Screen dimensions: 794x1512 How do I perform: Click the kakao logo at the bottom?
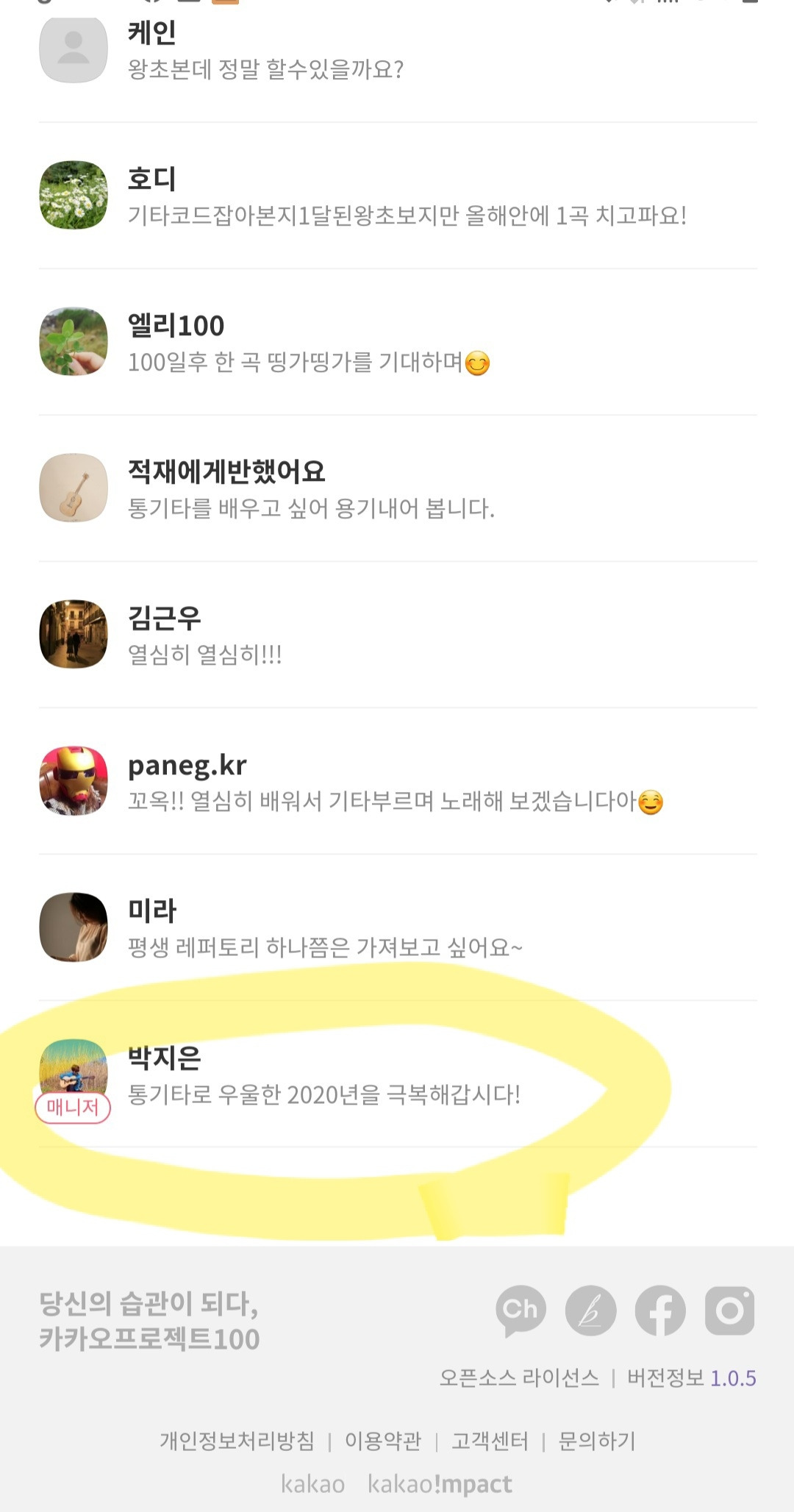tap(313, 1483)
